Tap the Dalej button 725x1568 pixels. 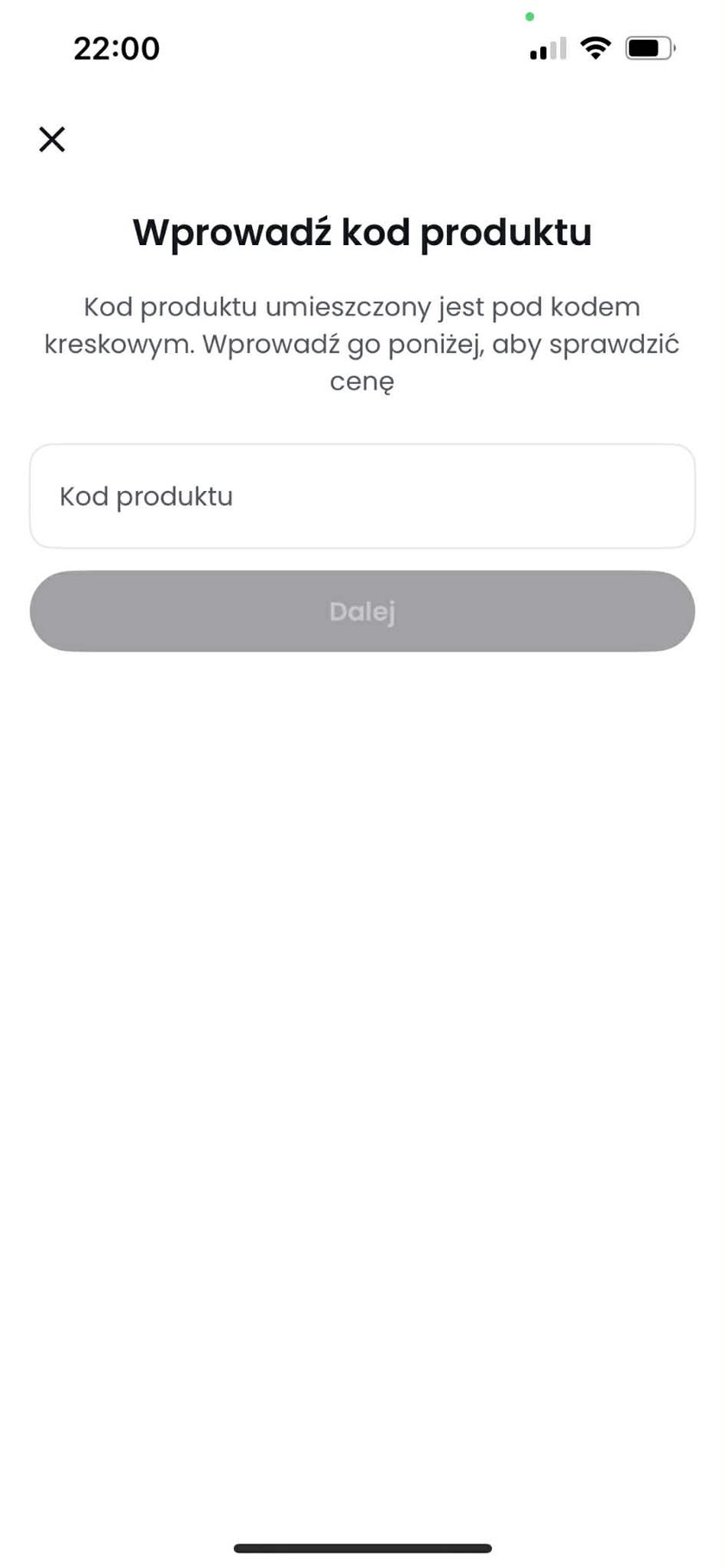click(362, 611)
